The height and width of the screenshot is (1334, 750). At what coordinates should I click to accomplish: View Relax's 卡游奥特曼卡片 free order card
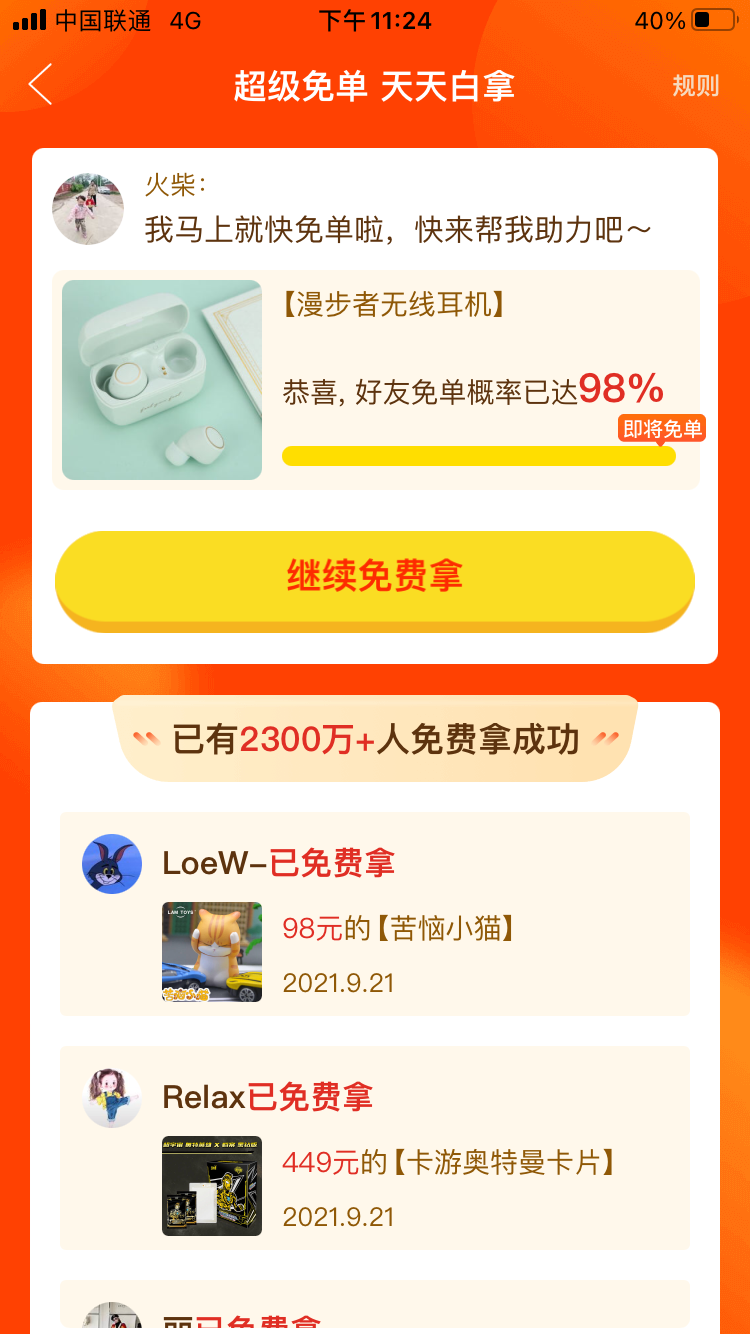pos(375,1148)
